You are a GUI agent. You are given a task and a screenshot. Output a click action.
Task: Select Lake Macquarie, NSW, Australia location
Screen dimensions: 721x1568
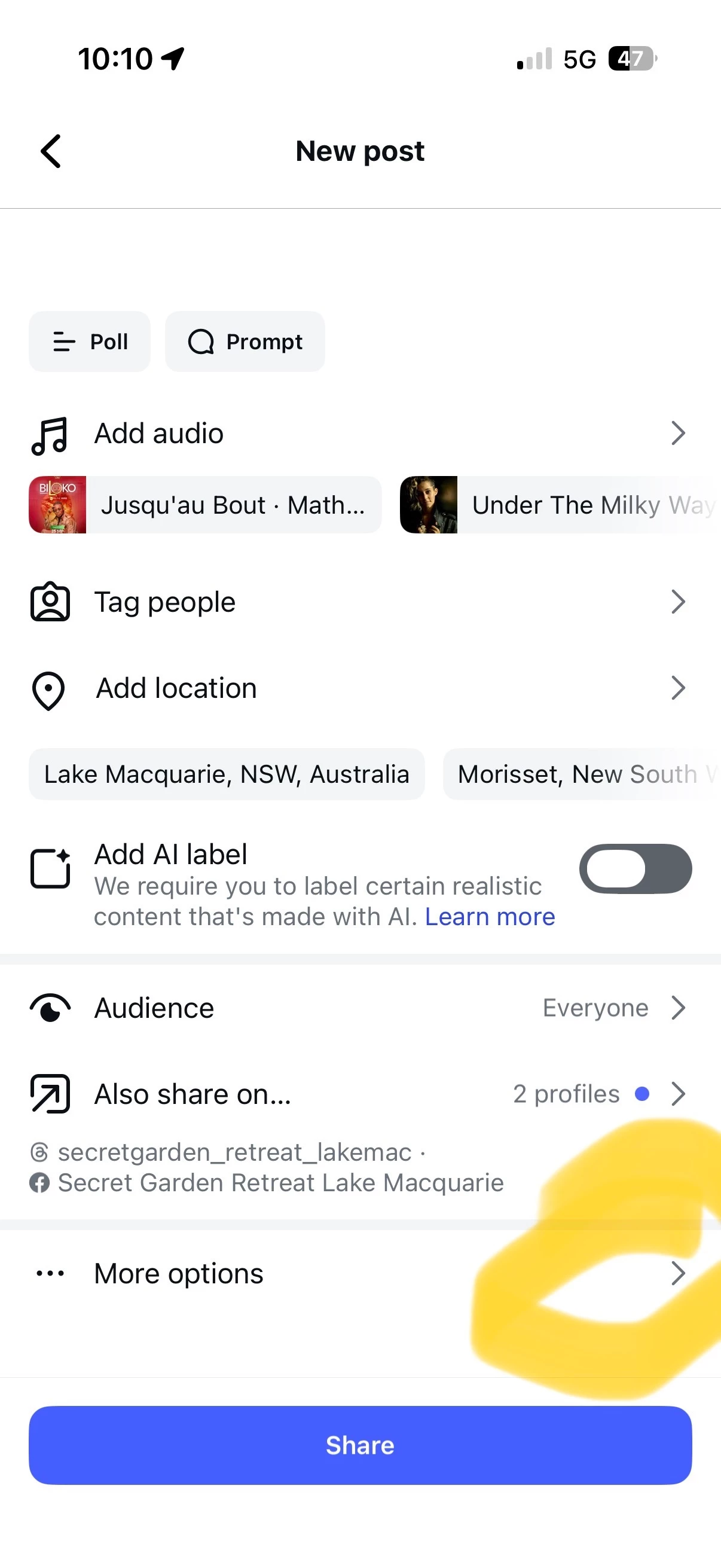tap(227, 774)
